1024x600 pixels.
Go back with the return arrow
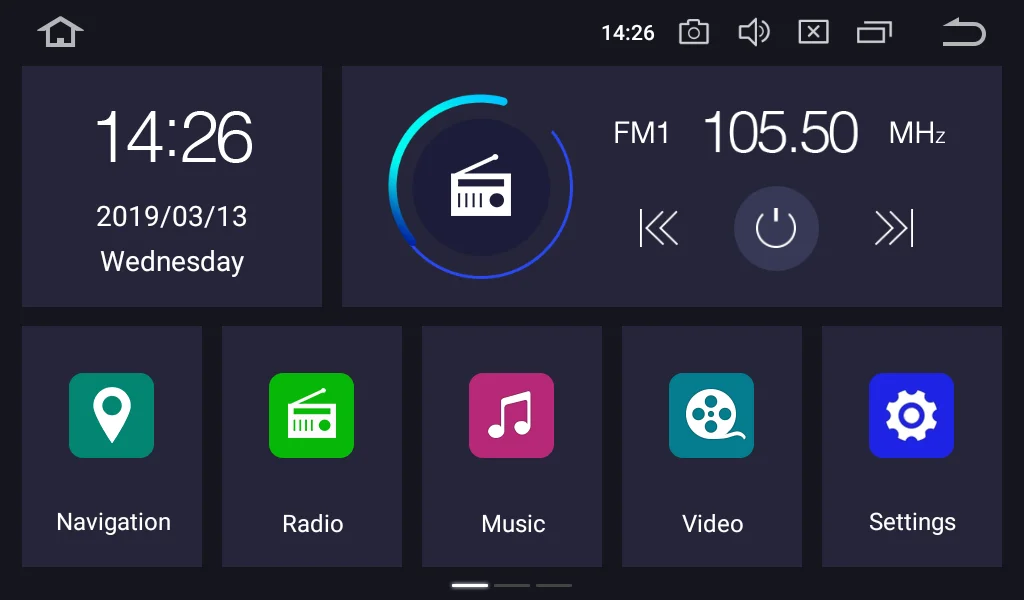(x=964, y=32)
